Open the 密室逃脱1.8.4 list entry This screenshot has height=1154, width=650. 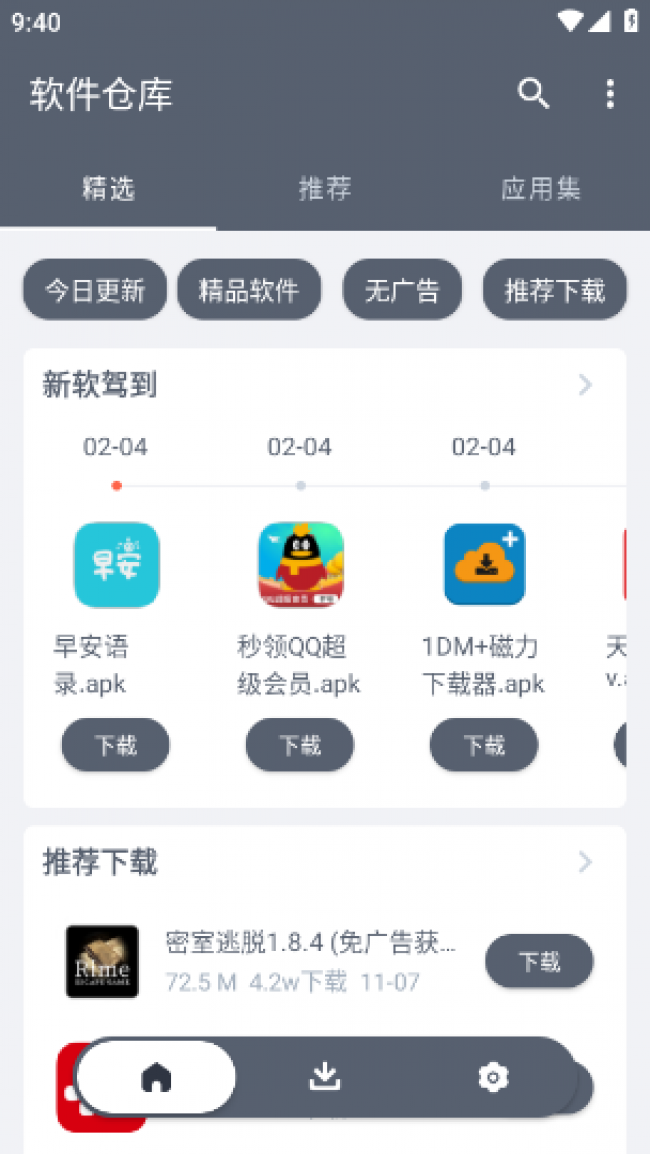310,962
